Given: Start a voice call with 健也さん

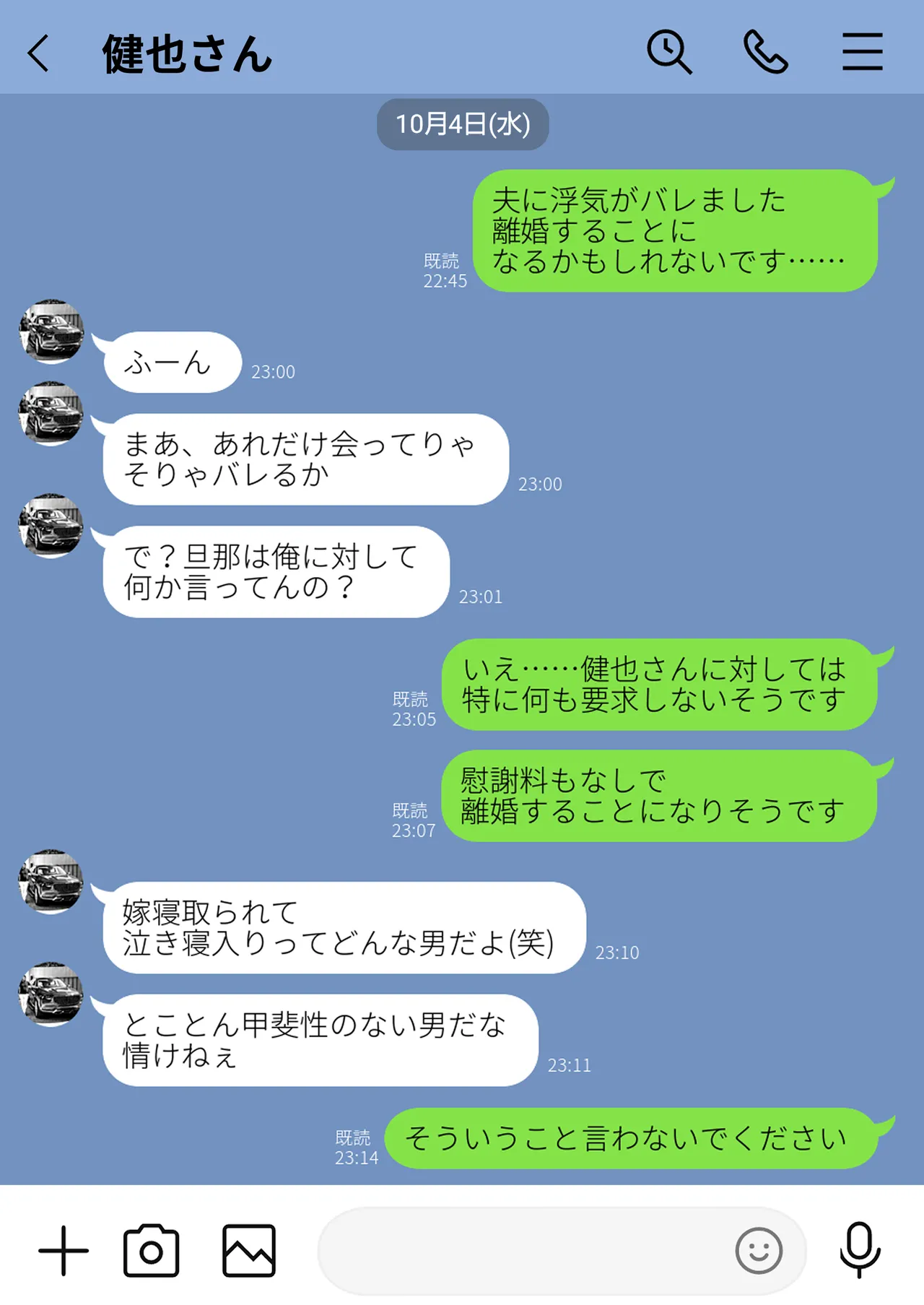Looking at the screenshot, I should click(765, 52).
